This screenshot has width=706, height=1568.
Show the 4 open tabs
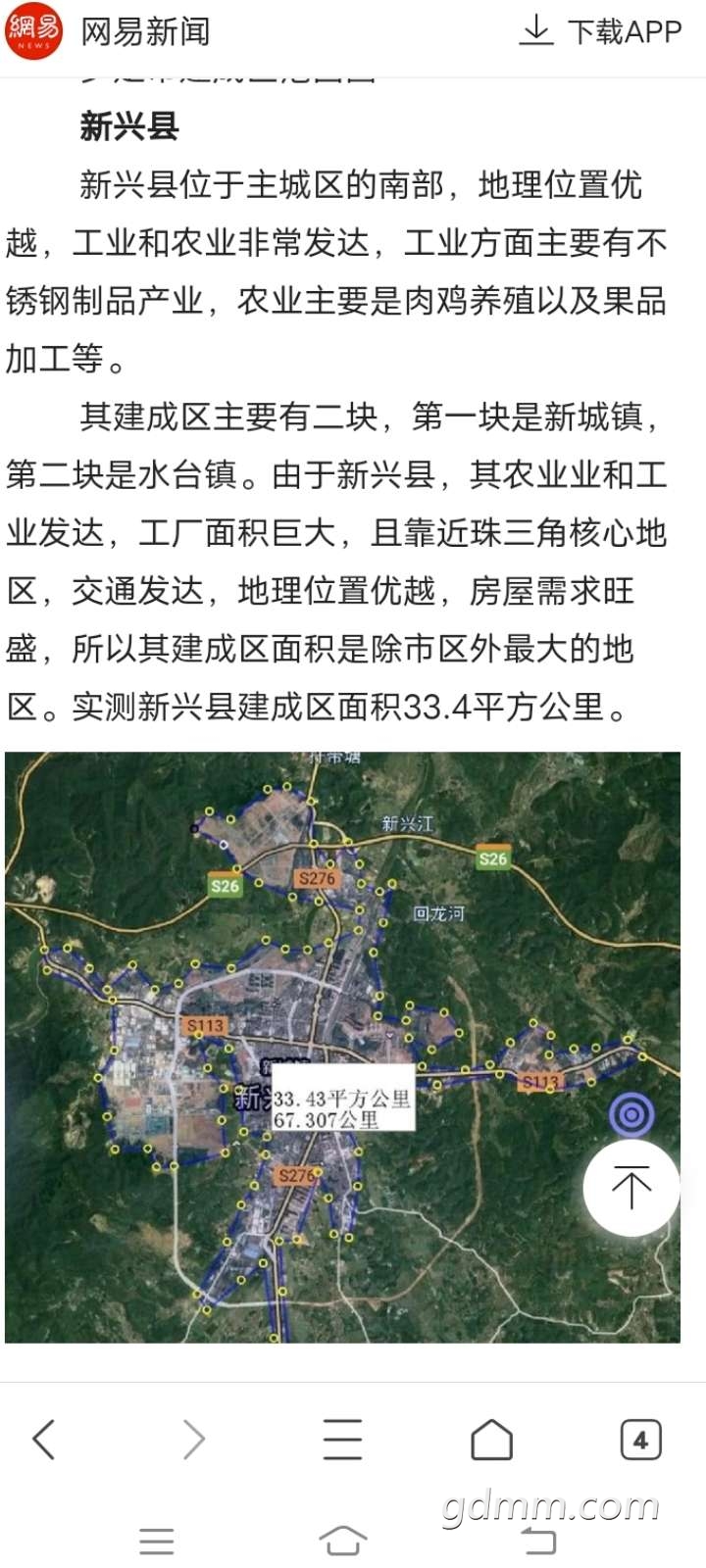coord(640,1440)
